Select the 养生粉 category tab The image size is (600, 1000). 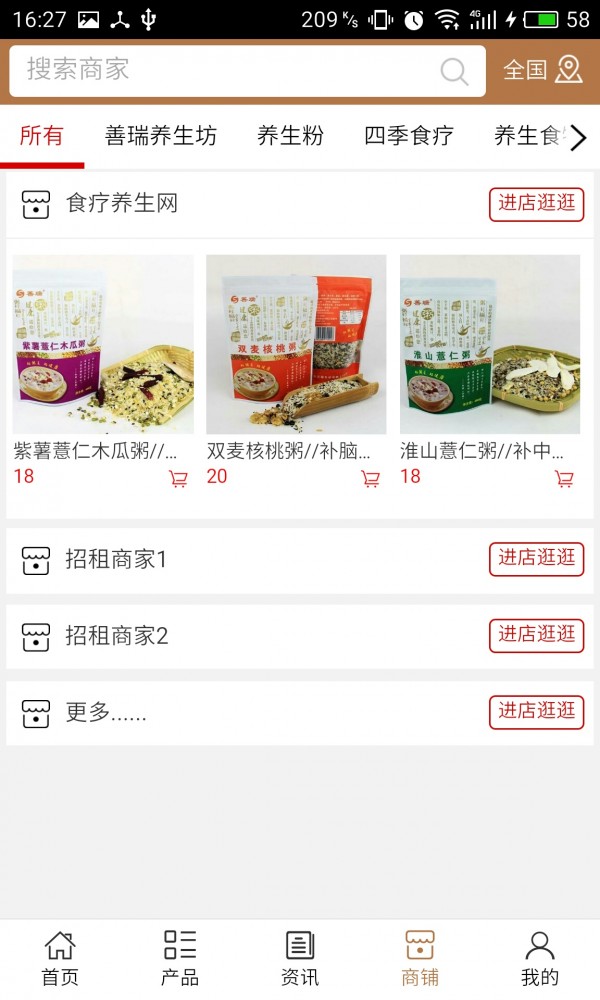290,136
